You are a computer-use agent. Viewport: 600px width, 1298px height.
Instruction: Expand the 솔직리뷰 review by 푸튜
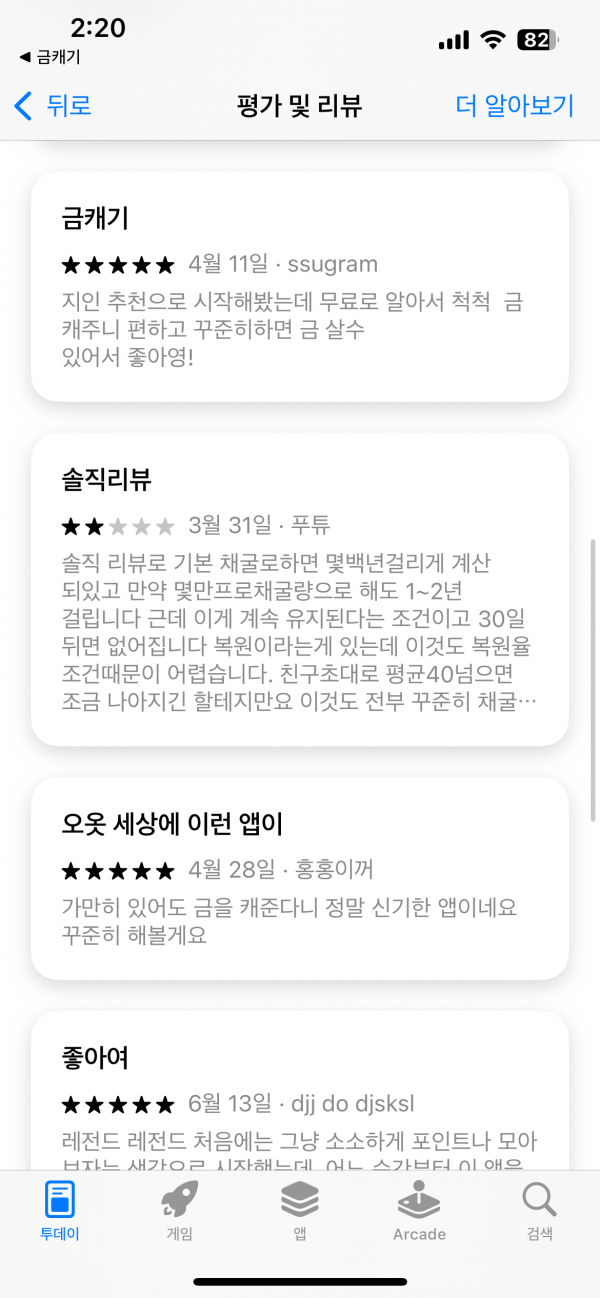click(x=300, y=589)
